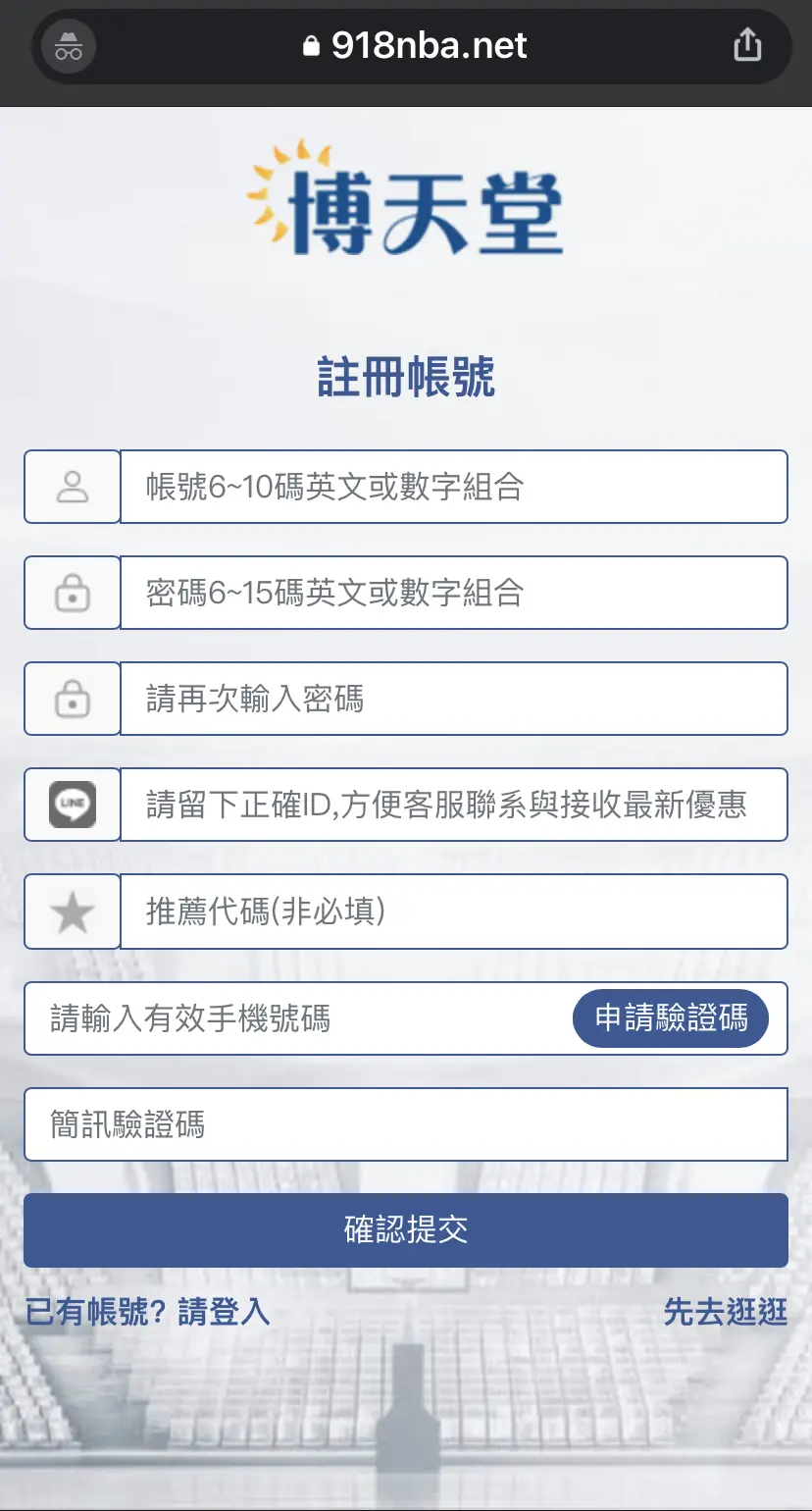Viewport: 812px width, 1511px height.
Task: Open Safari reader options in the address bar
Action: coord(67,46)
